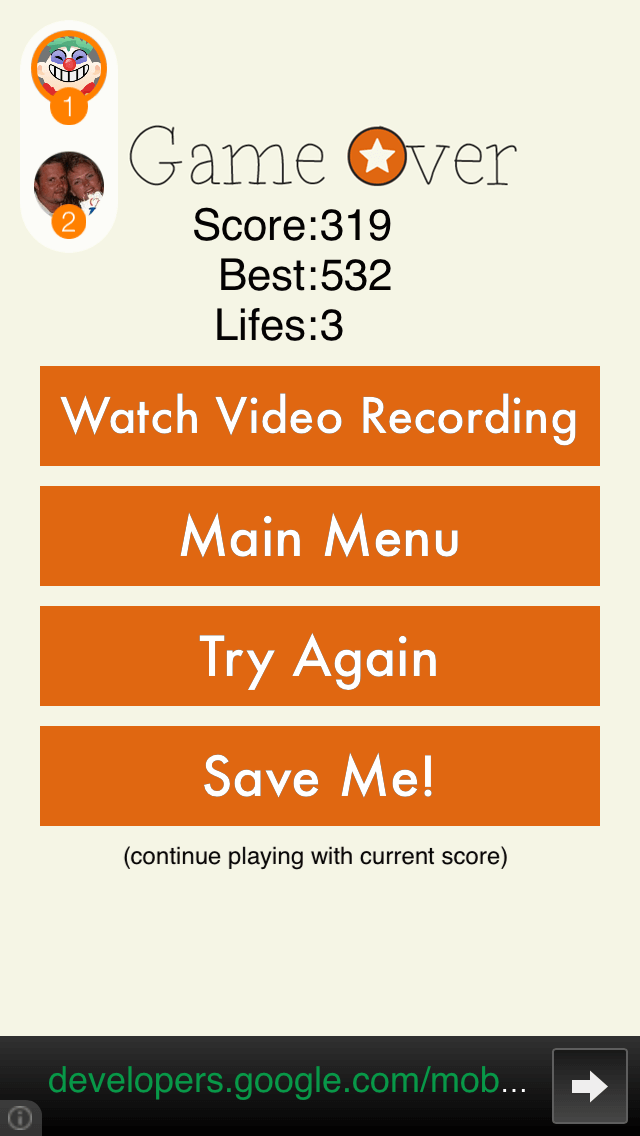Screen dimensions: 640x1136
Task: Tap the ad info icon
Action: [x=20, y=1118]
